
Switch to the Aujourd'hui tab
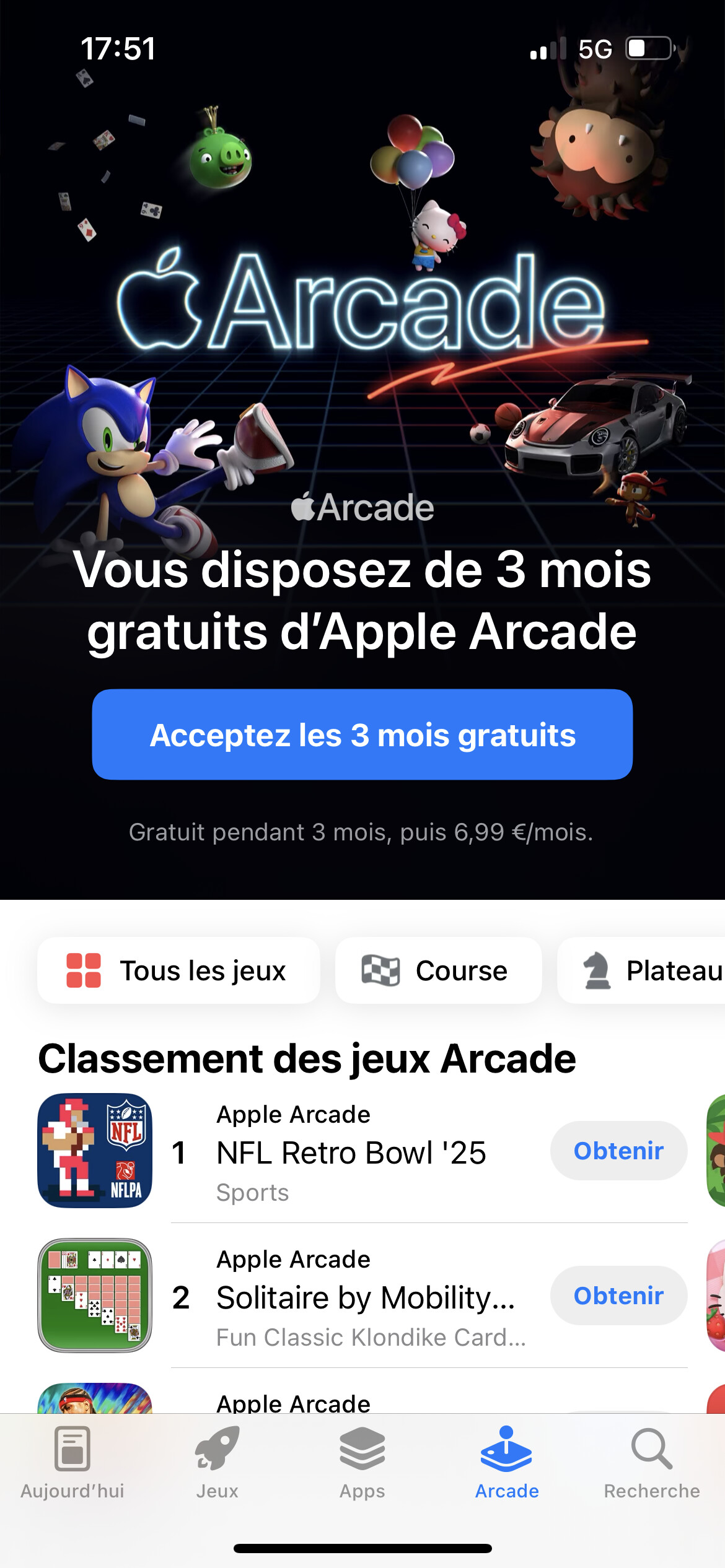point(72,1463)
